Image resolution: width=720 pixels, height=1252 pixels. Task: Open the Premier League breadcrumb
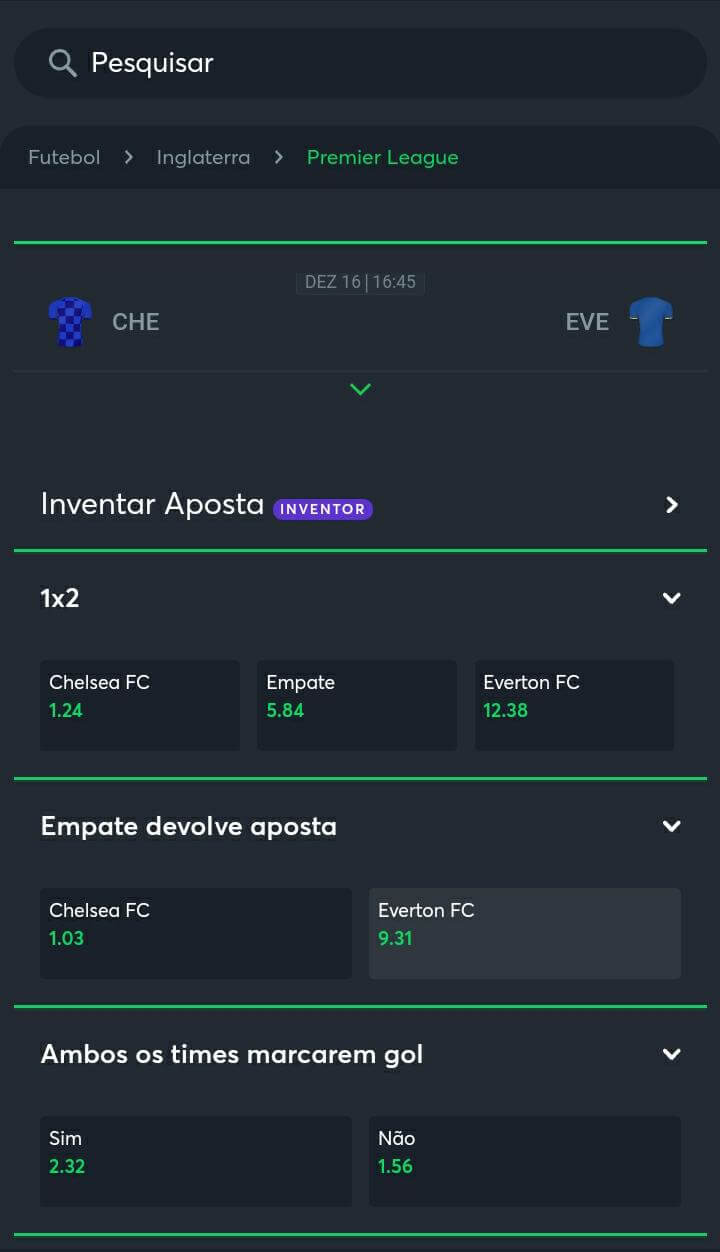(382, 157)
